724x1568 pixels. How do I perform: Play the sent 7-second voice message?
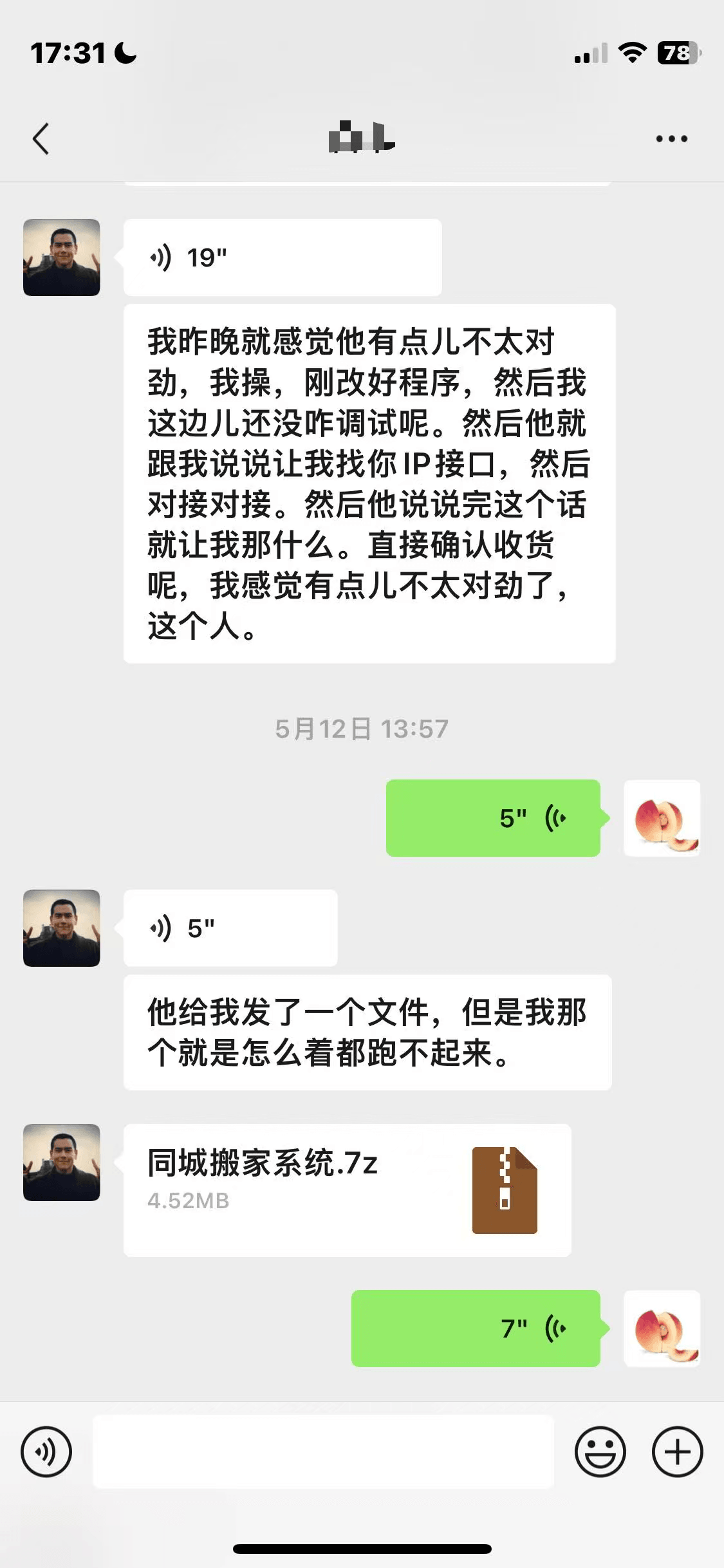coord(475,1328)
